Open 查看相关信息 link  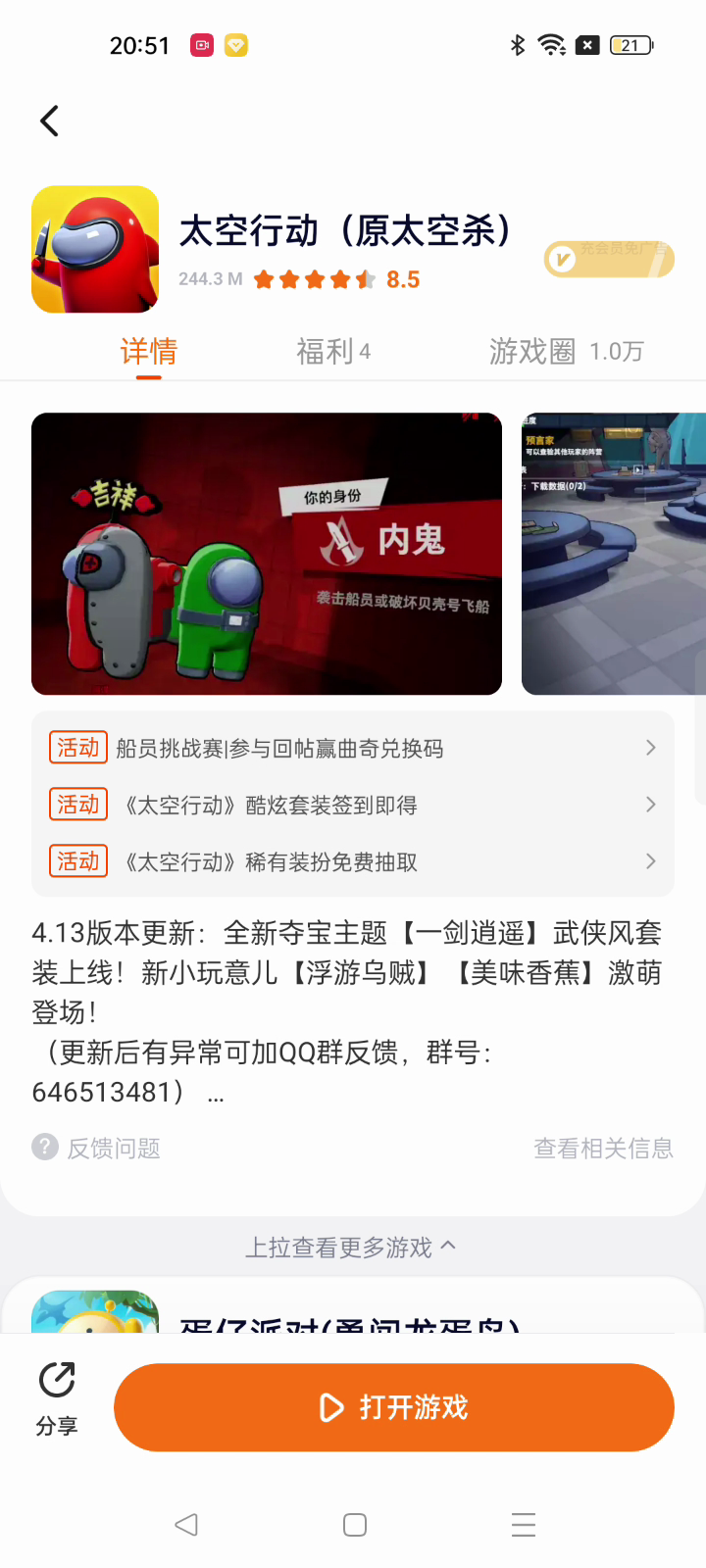point(603,1148)
